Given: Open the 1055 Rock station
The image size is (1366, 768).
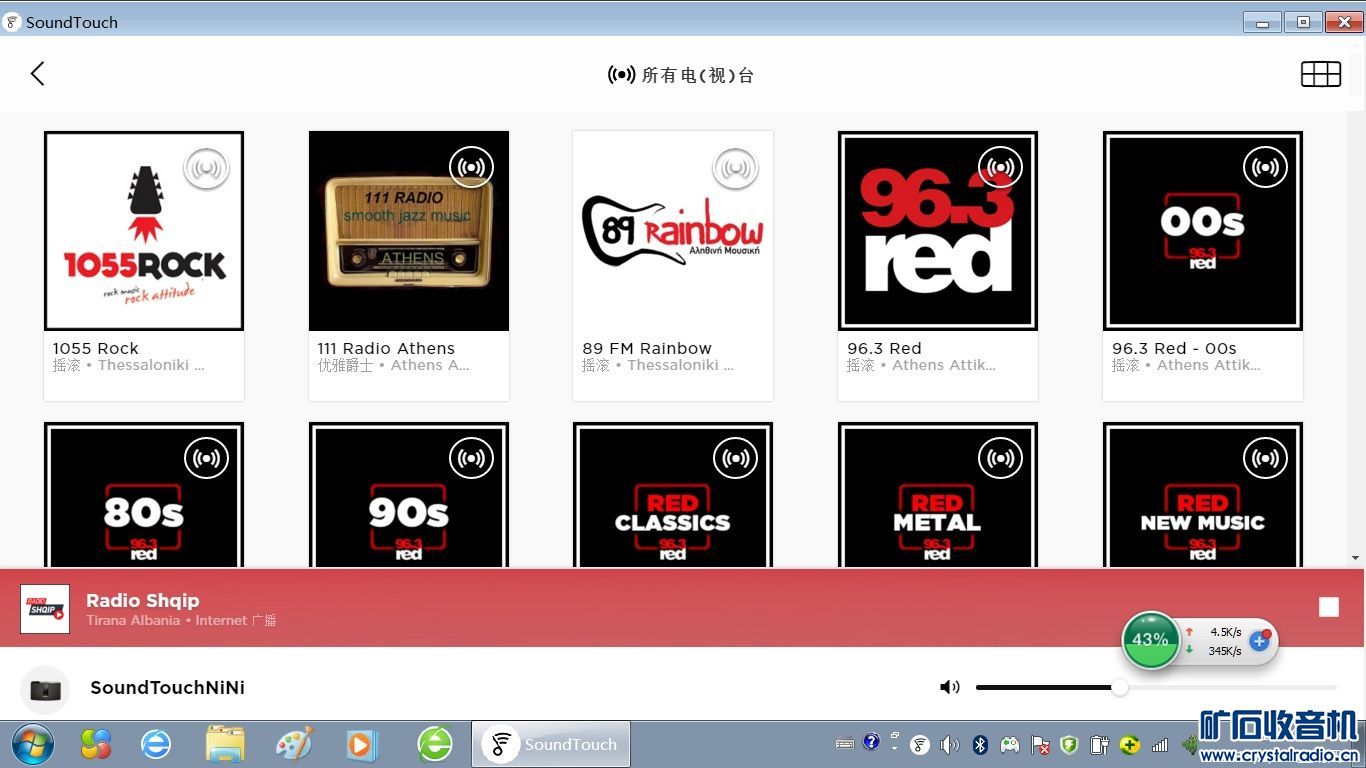Looking at the screenshot, I should [144, 231].
